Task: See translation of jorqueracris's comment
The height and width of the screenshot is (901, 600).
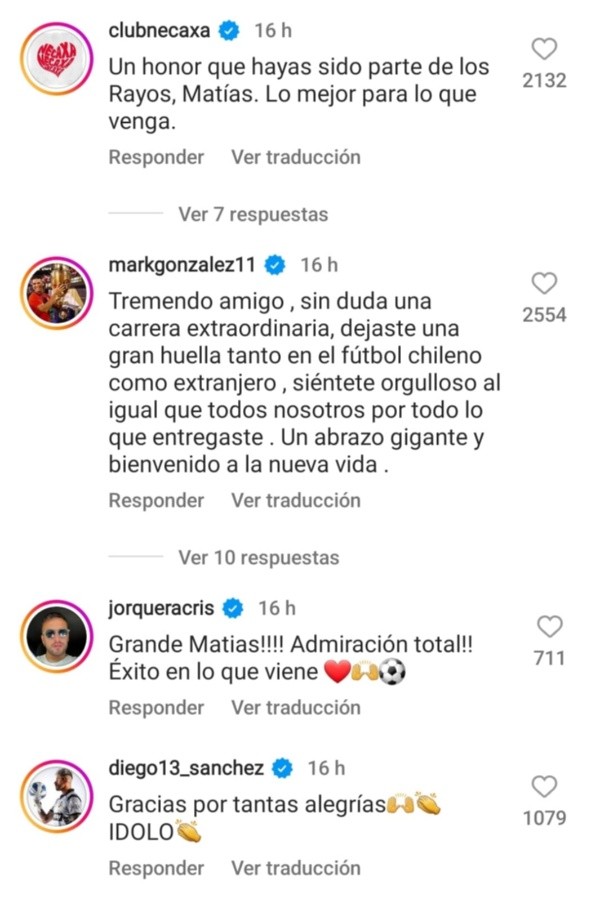Action: pyautogui.click(x=295, y=707)
